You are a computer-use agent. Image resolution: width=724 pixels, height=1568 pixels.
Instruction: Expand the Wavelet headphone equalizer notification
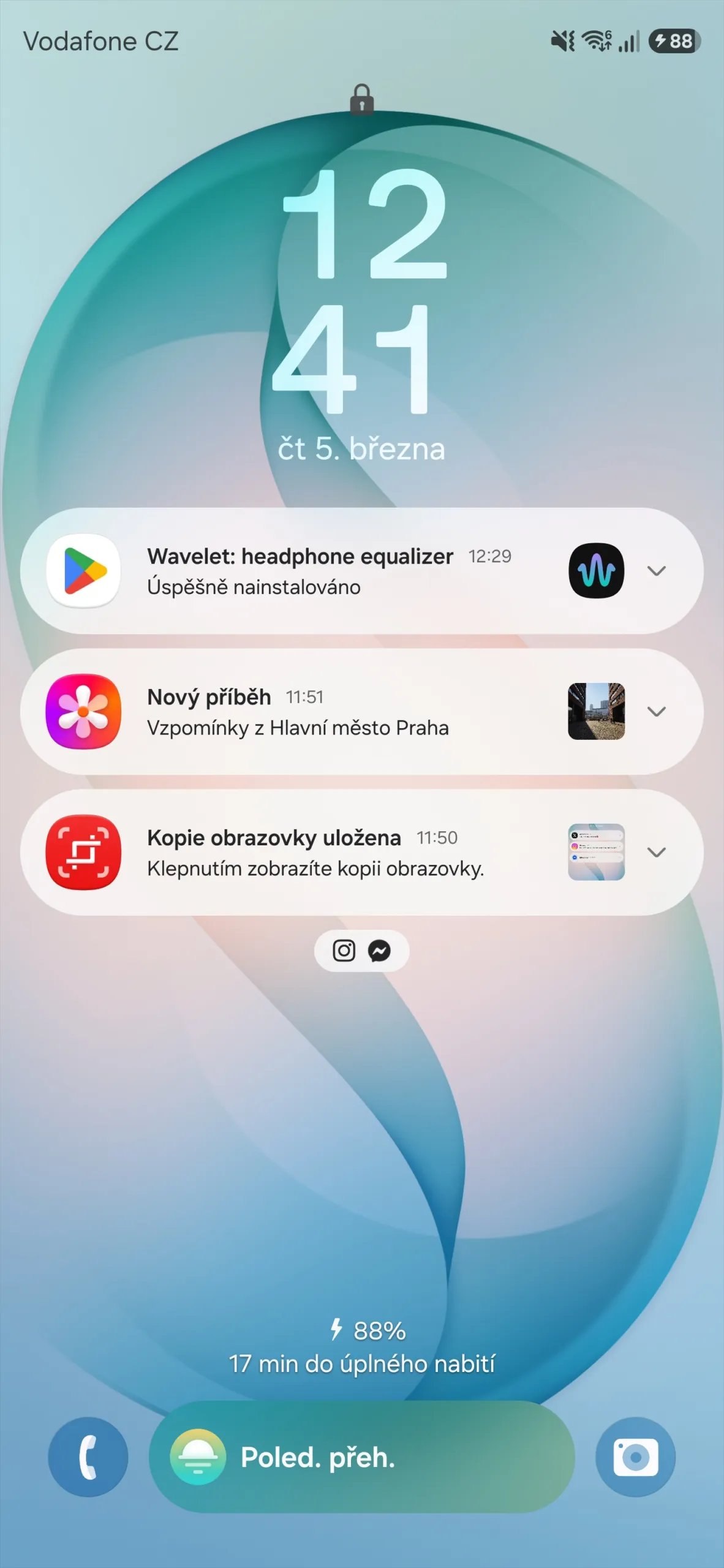pyautogui.click(x=656, y=571)
